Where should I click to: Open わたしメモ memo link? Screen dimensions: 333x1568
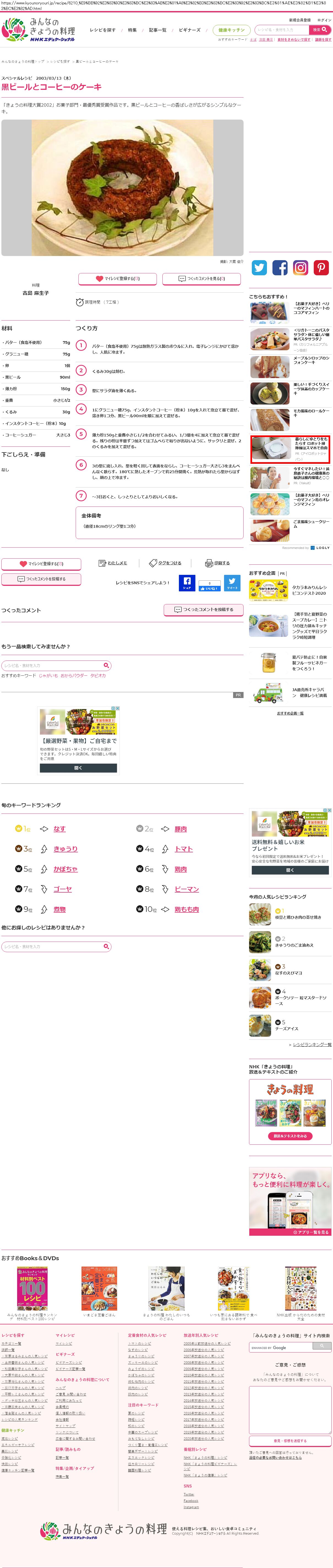point(113,563)
